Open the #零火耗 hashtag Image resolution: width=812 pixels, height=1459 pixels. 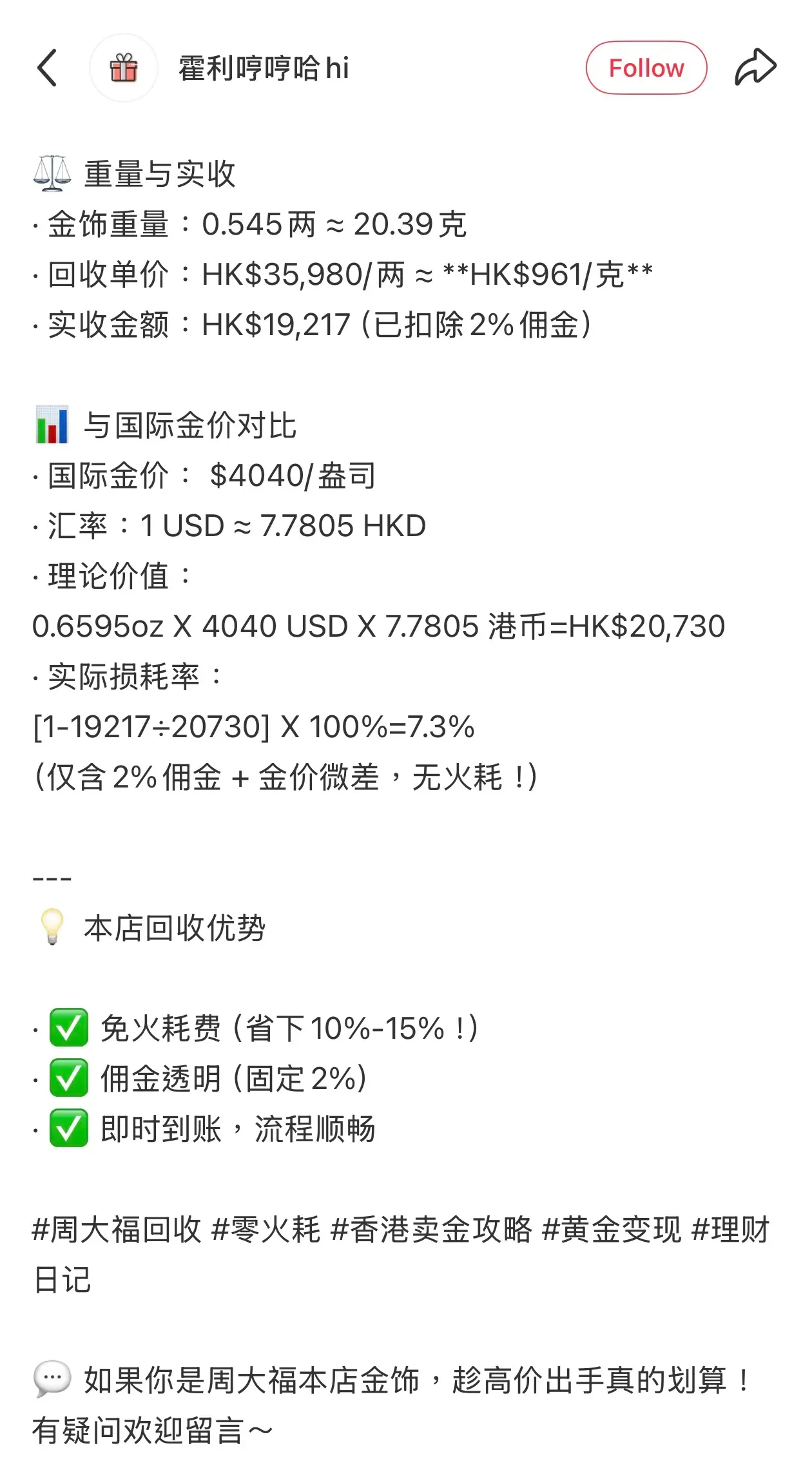point(266,1230)
